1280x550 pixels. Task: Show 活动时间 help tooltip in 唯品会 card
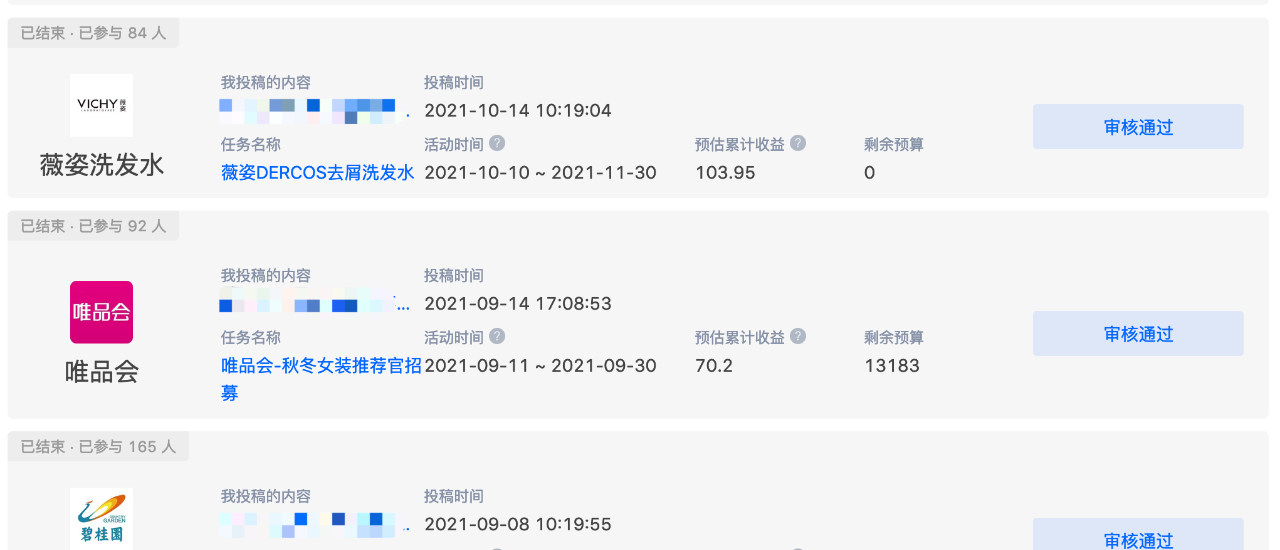497,336
